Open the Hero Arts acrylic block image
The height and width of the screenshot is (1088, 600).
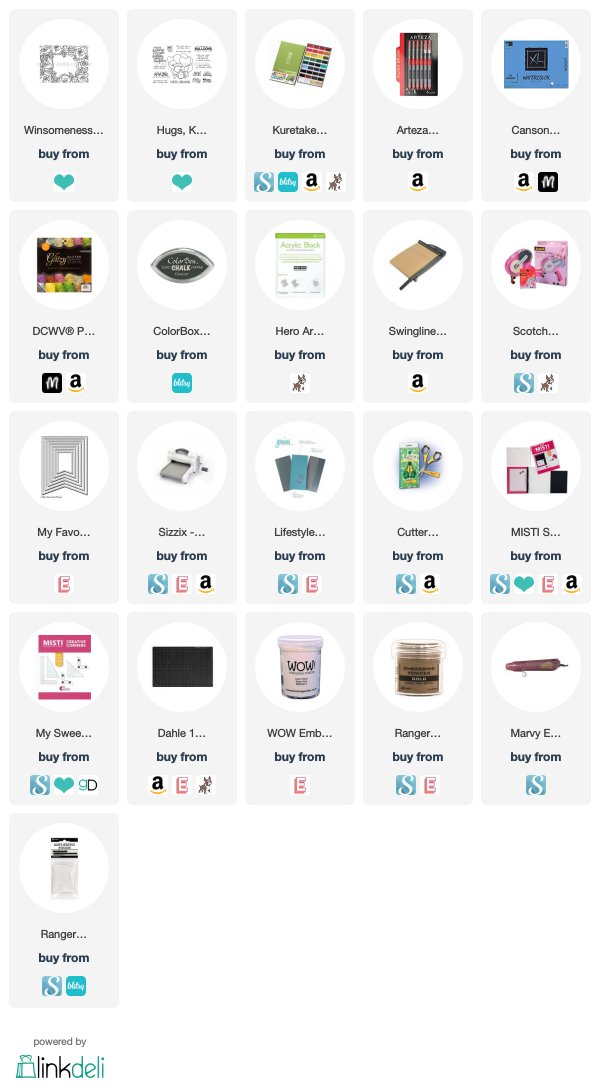300,266
